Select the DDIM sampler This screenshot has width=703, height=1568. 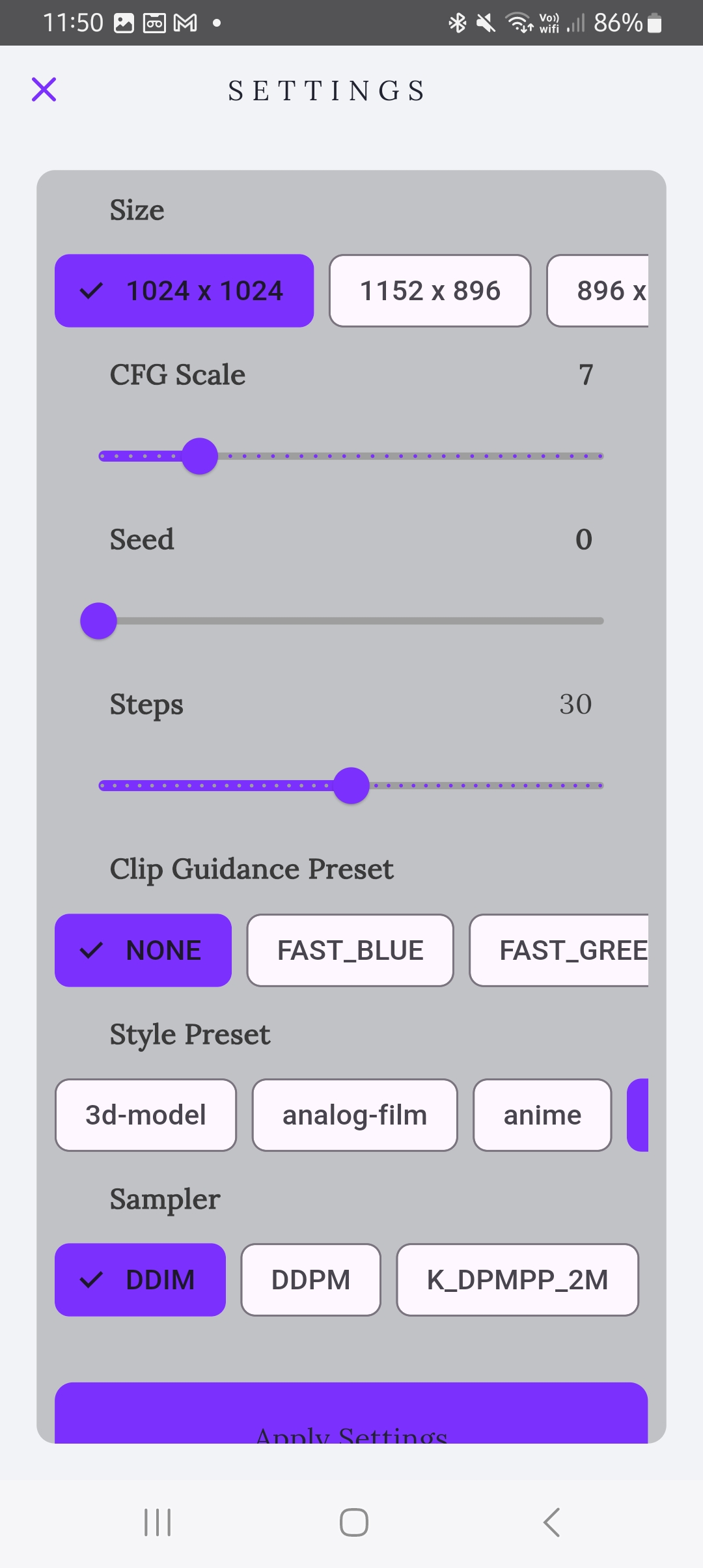point(140,1280)
